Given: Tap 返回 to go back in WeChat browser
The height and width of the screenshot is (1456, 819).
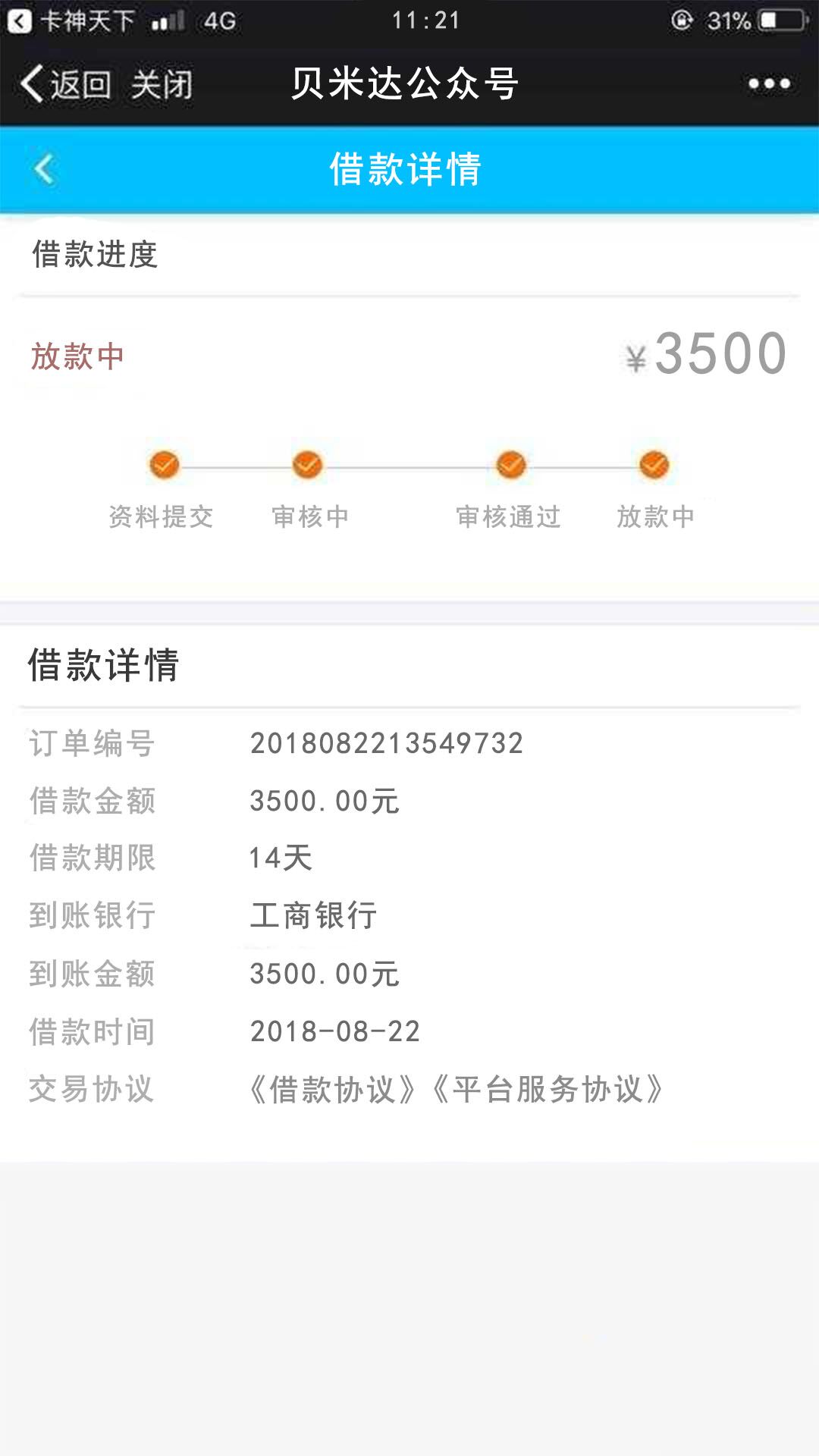Looking at the screenshot, I should 65,83.
